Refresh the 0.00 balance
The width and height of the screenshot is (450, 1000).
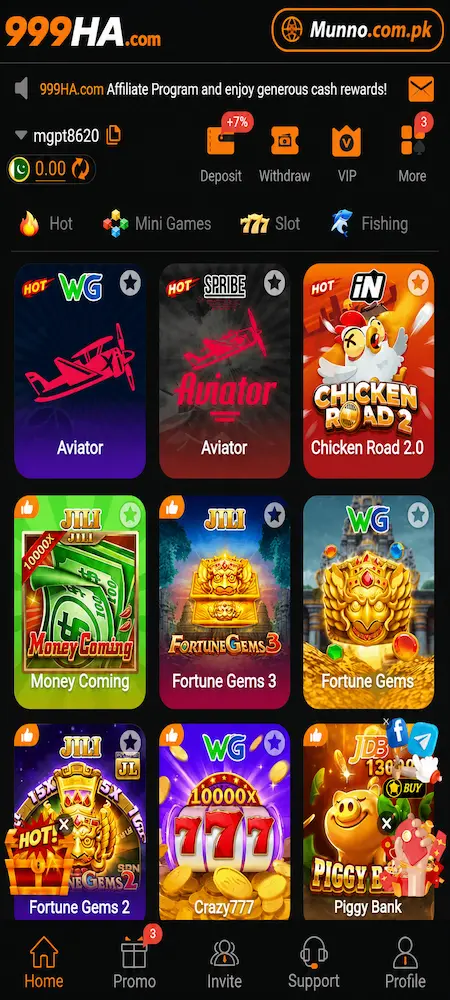coord(80,169)
